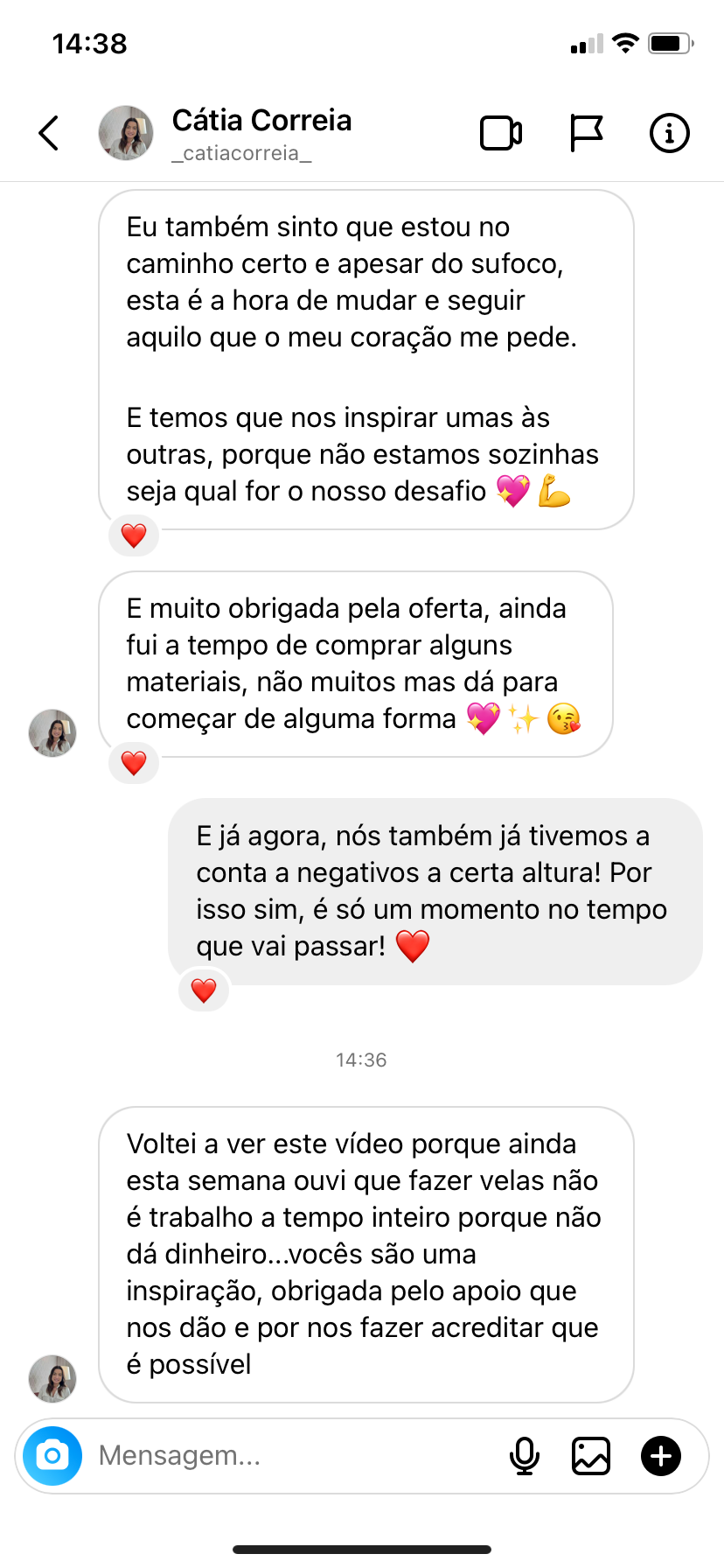Record a voice message

(525, 1456)
